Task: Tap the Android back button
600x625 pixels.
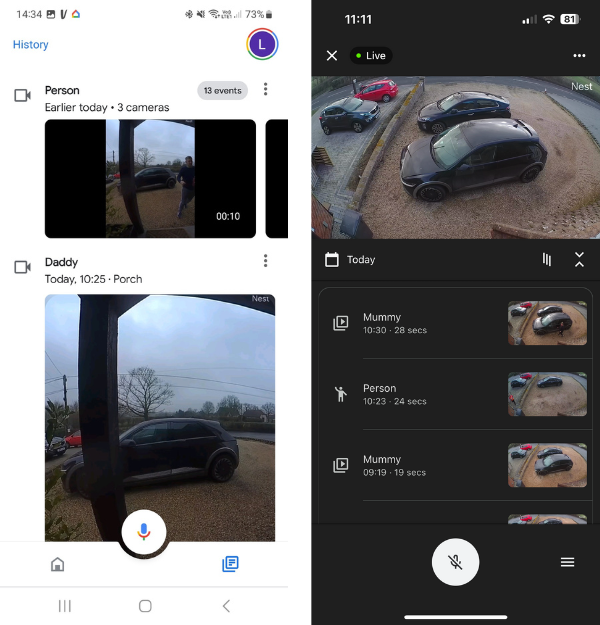Action: coord(226,606)
